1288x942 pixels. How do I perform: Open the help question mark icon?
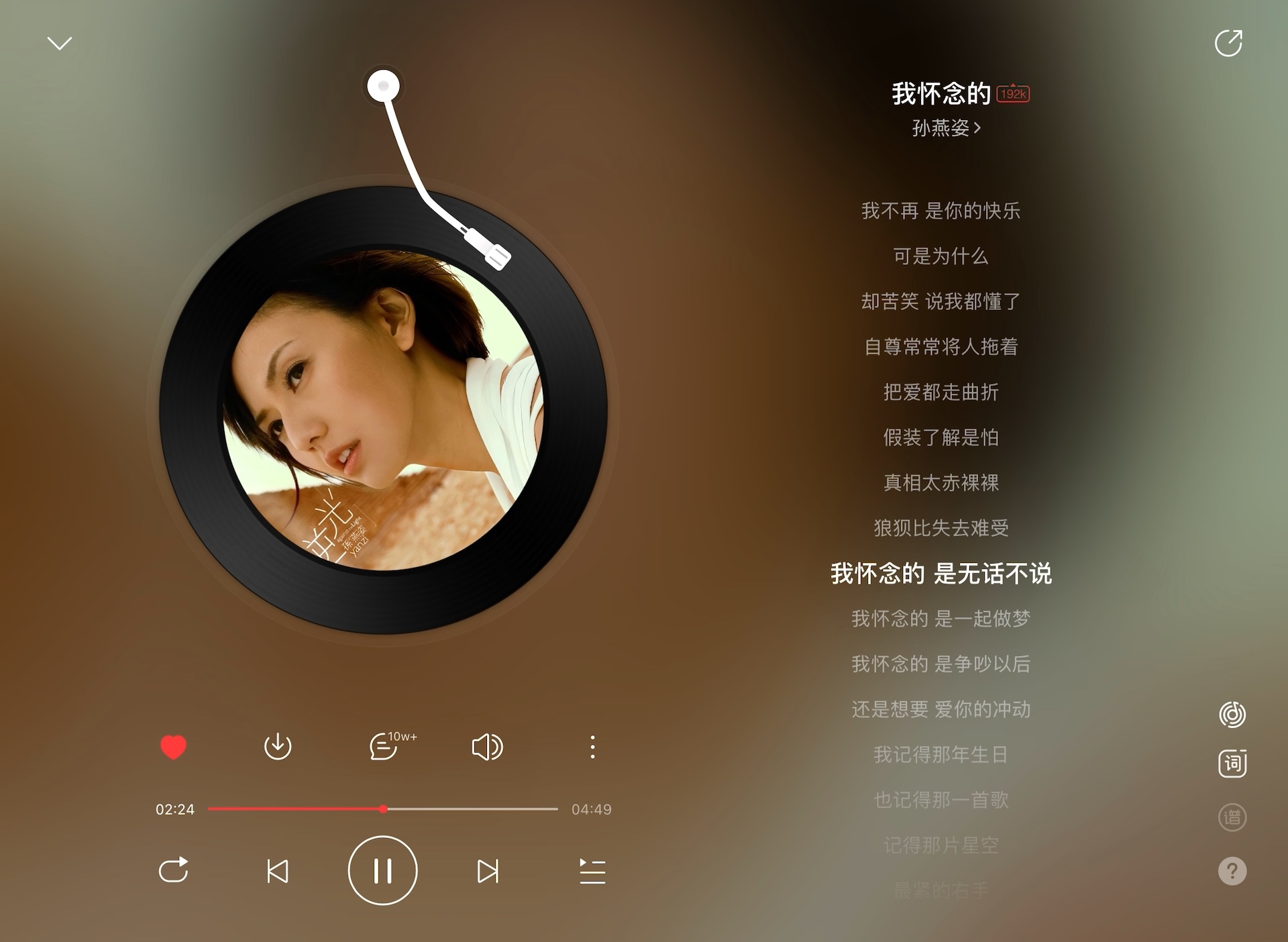click(1232, 871)
